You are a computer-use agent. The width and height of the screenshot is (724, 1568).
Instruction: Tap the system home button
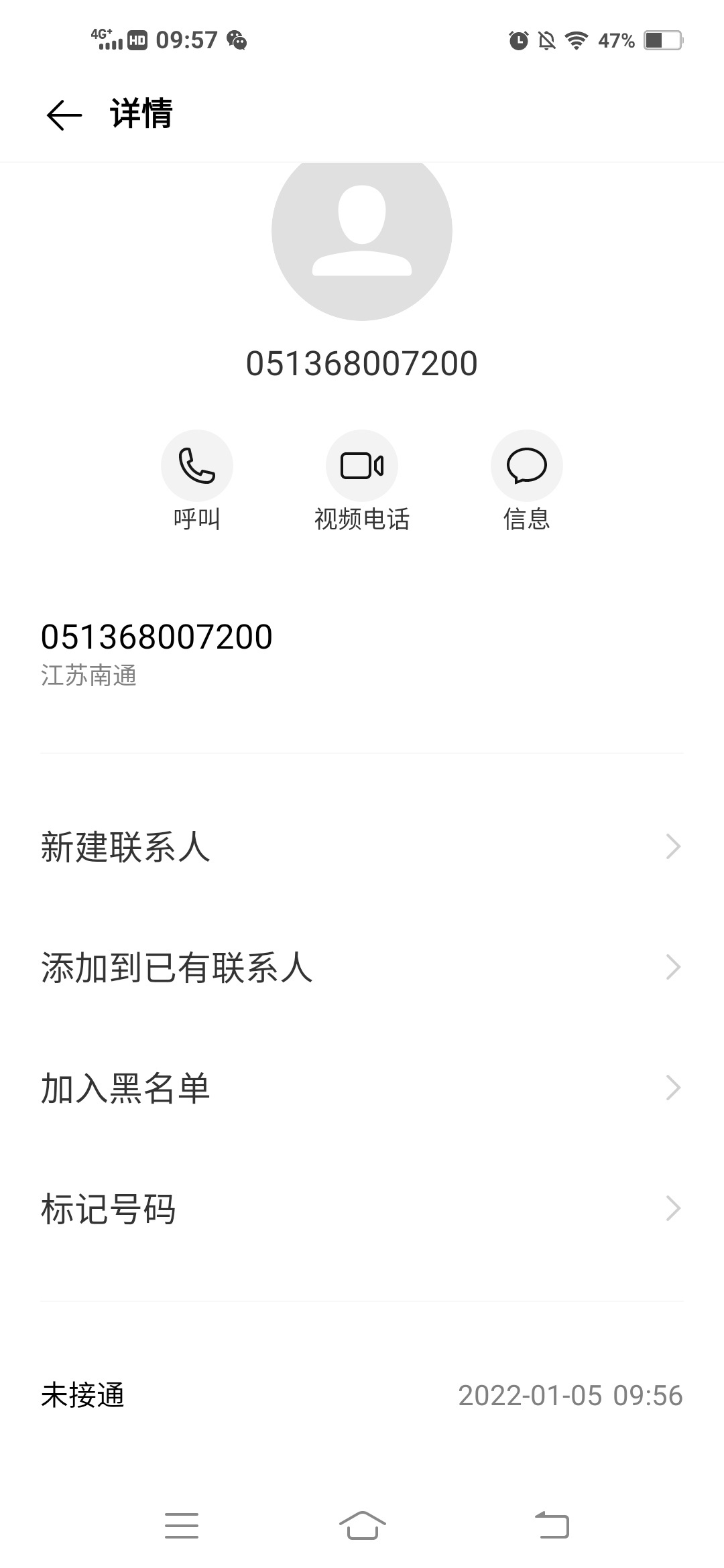point(362,1525)
